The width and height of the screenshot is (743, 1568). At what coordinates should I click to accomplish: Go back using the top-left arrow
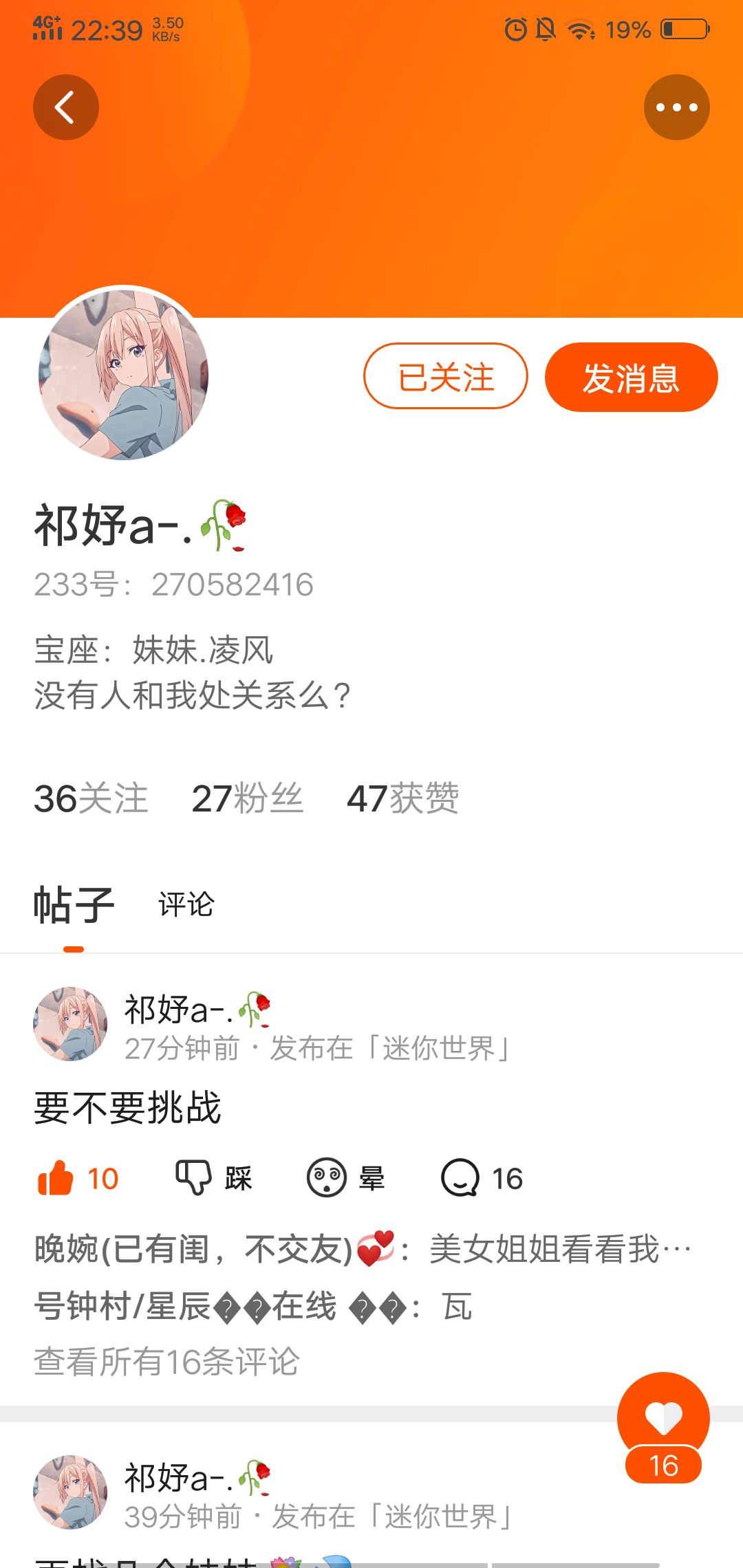click(x=66, y=107)
